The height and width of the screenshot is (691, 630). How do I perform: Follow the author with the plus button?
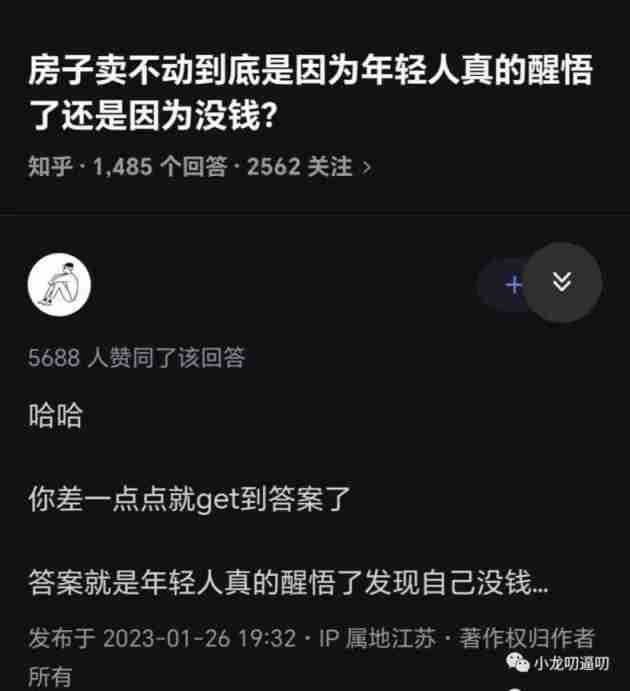(x=513, y=285)
